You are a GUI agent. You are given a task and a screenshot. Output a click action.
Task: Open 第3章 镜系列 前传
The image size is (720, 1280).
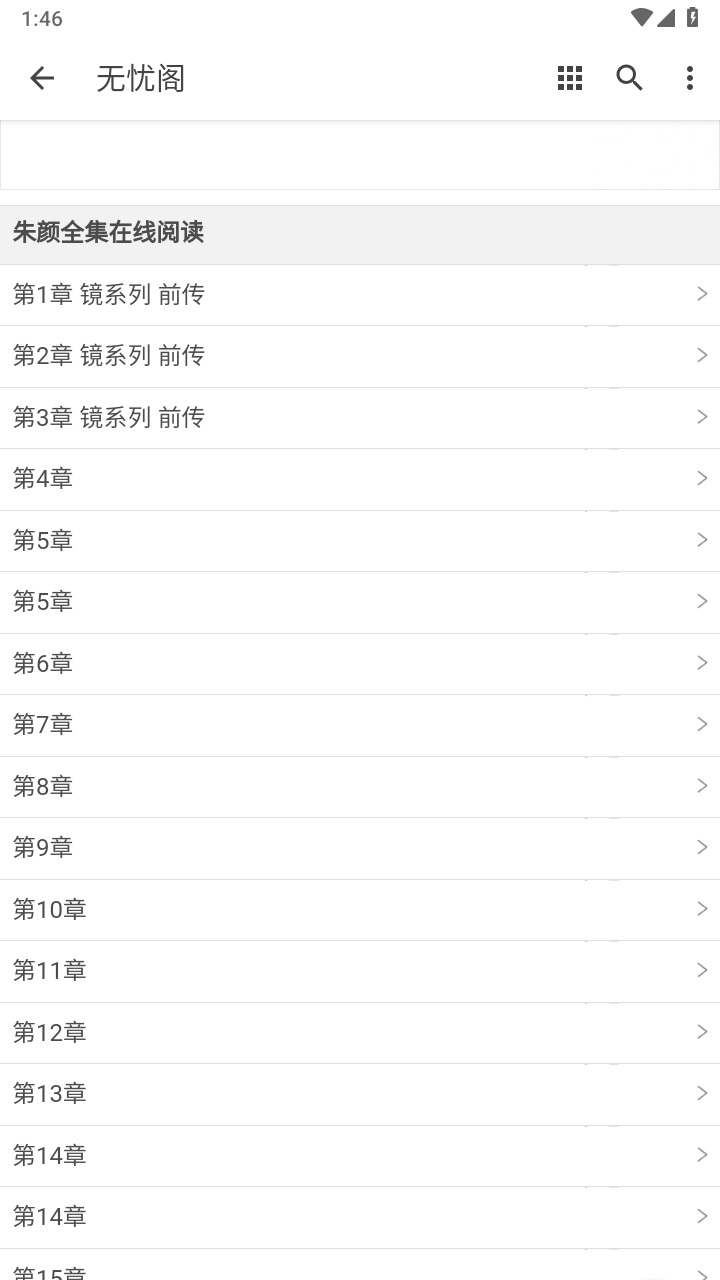pyautogui.click(x=360, y=417)
